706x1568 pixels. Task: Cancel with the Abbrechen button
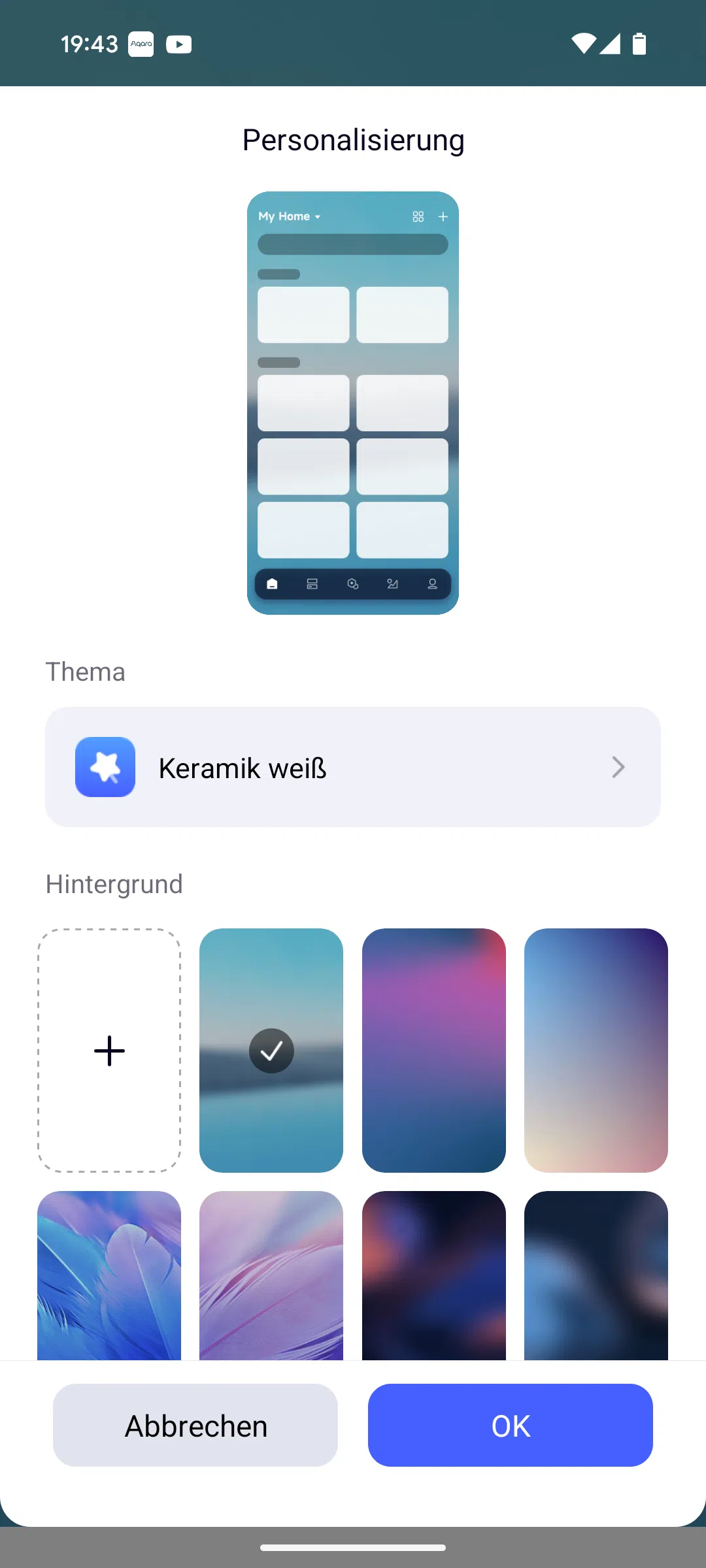click(195, 1425)
